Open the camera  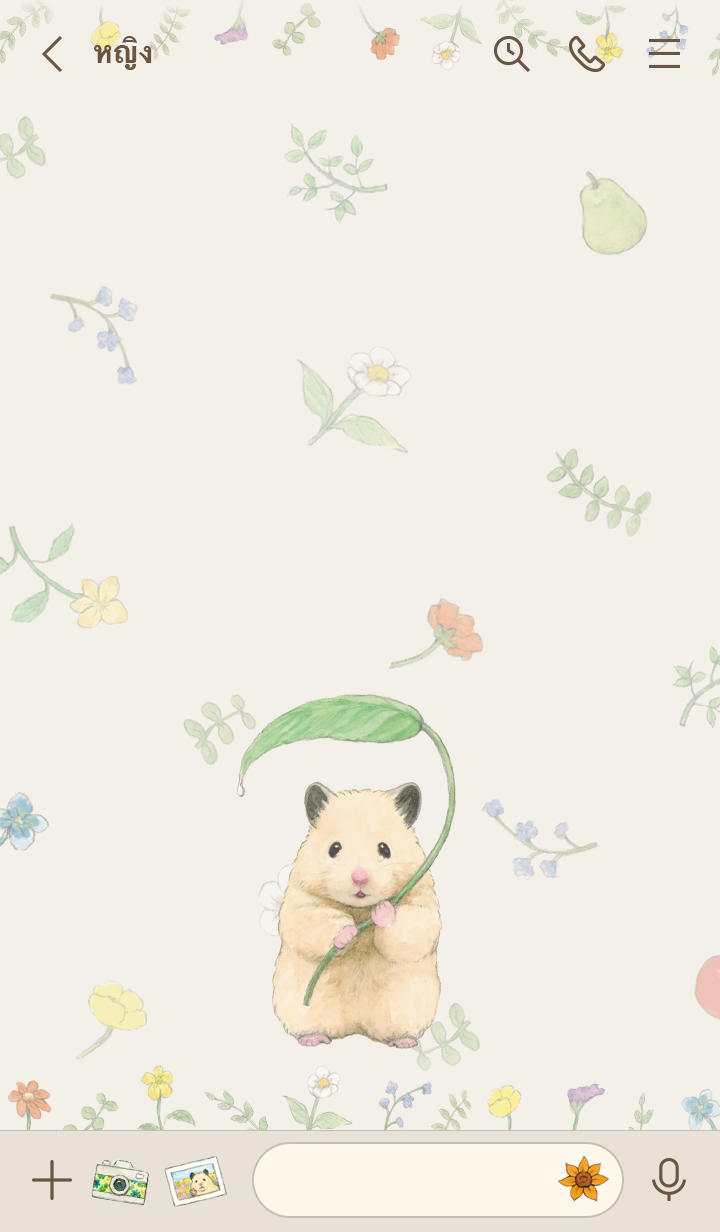click(120, 1181)
